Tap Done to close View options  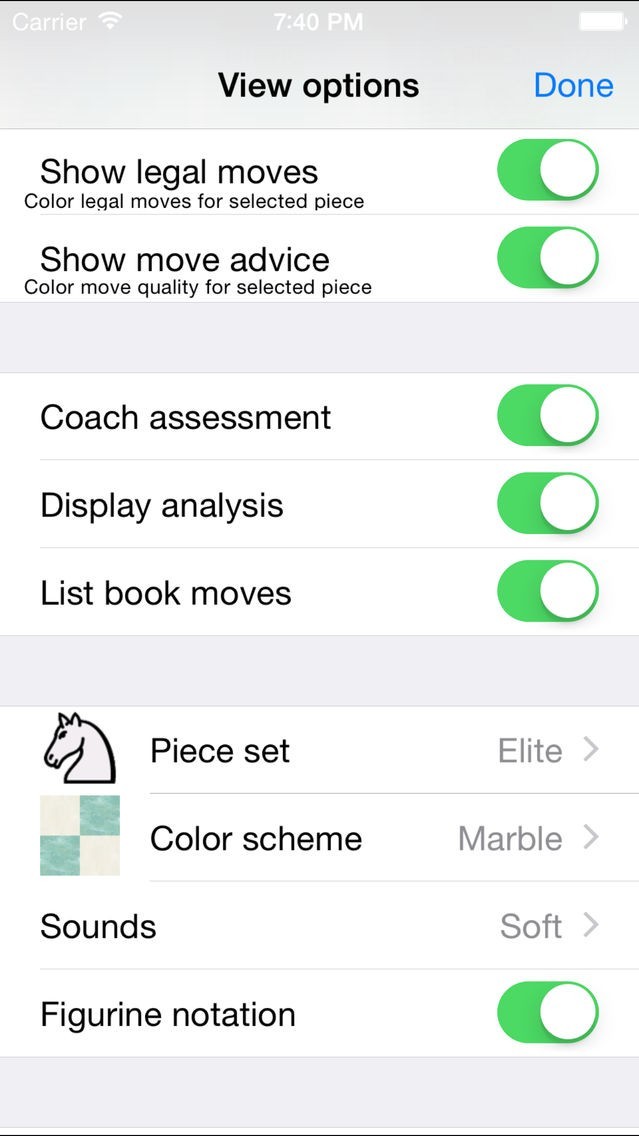coord(573,86)
